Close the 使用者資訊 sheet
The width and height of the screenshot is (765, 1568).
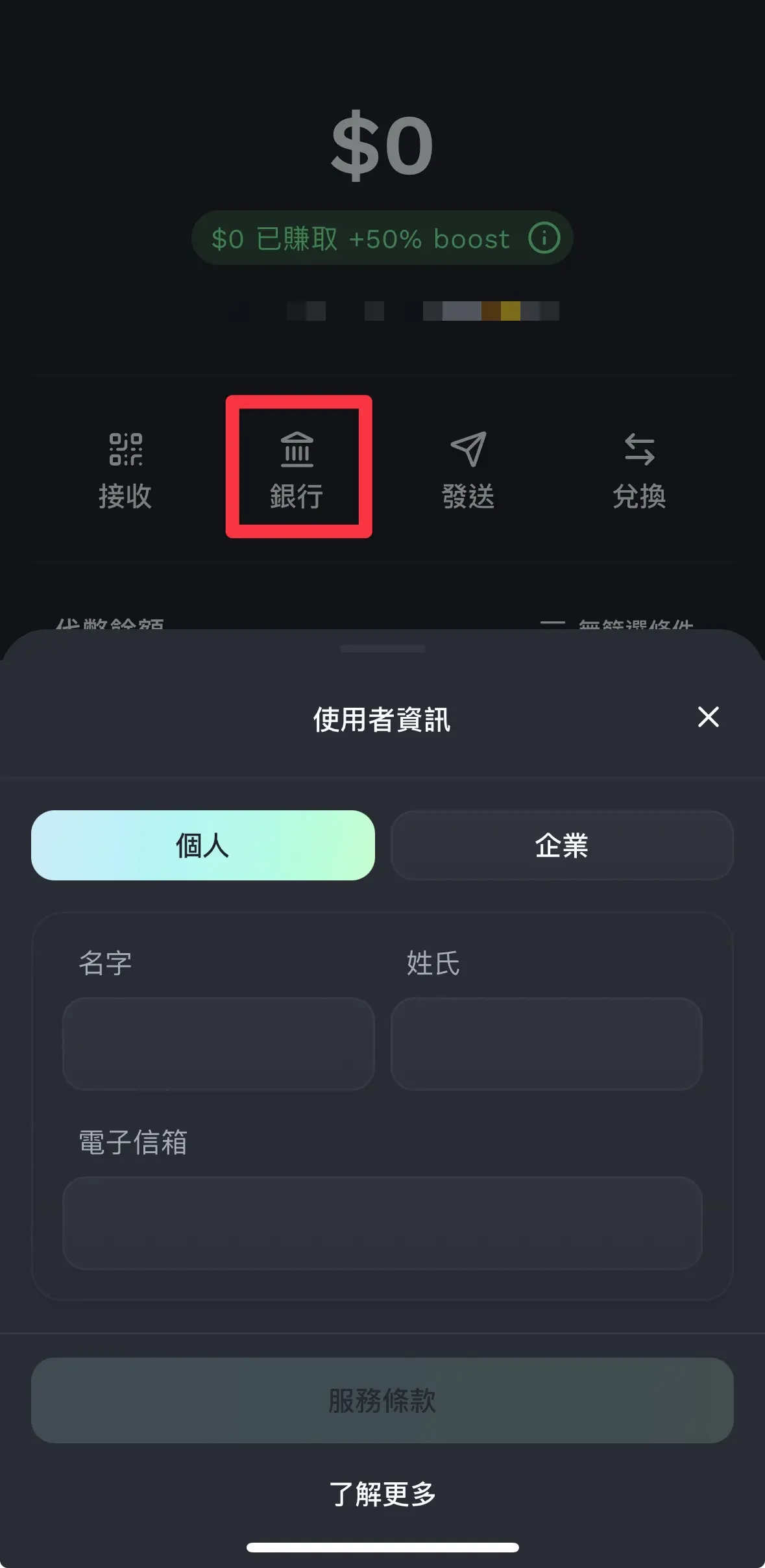click(708, 717)
